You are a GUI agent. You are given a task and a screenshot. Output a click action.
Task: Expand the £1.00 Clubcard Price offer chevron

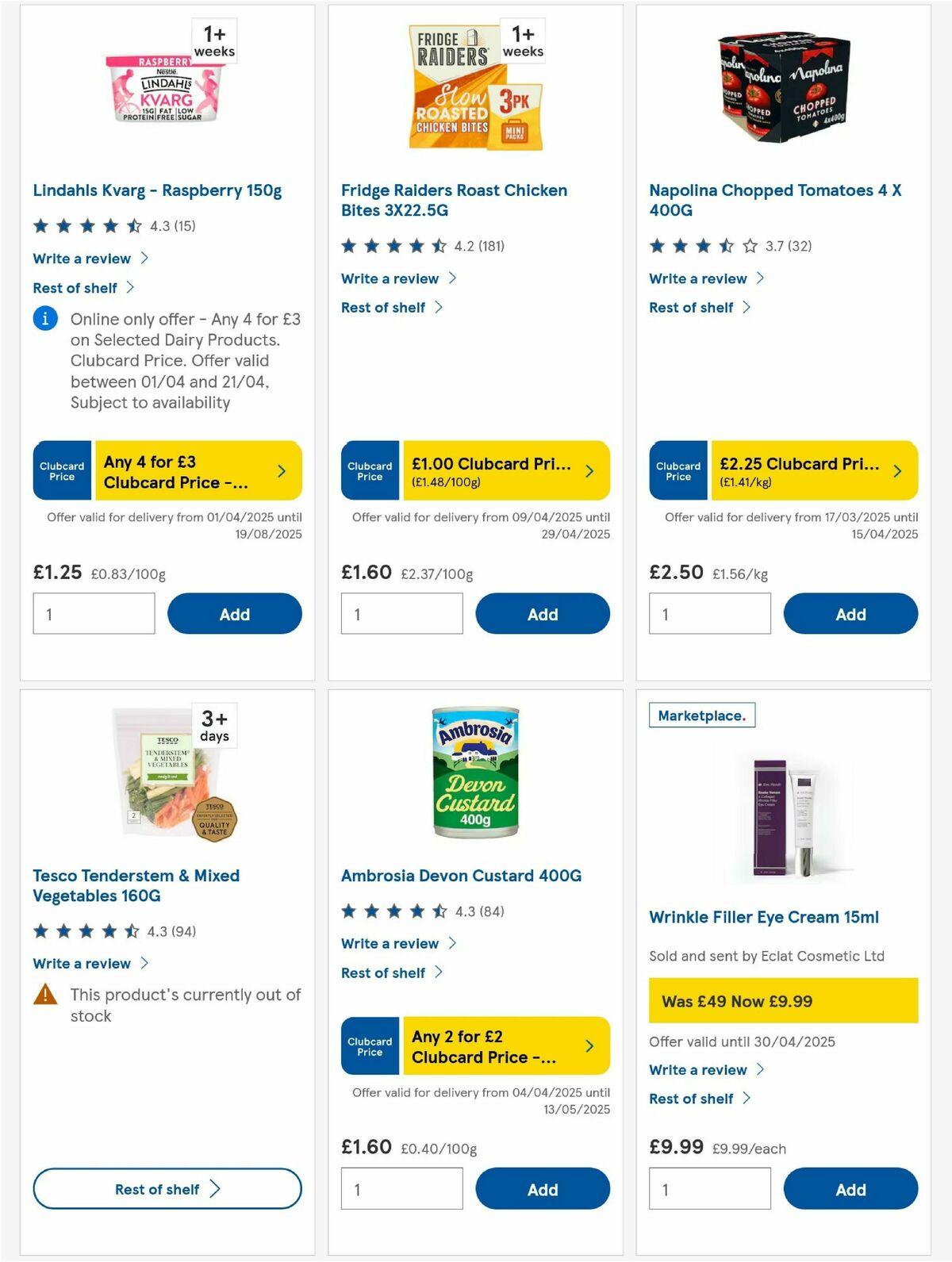click(589, 470)
